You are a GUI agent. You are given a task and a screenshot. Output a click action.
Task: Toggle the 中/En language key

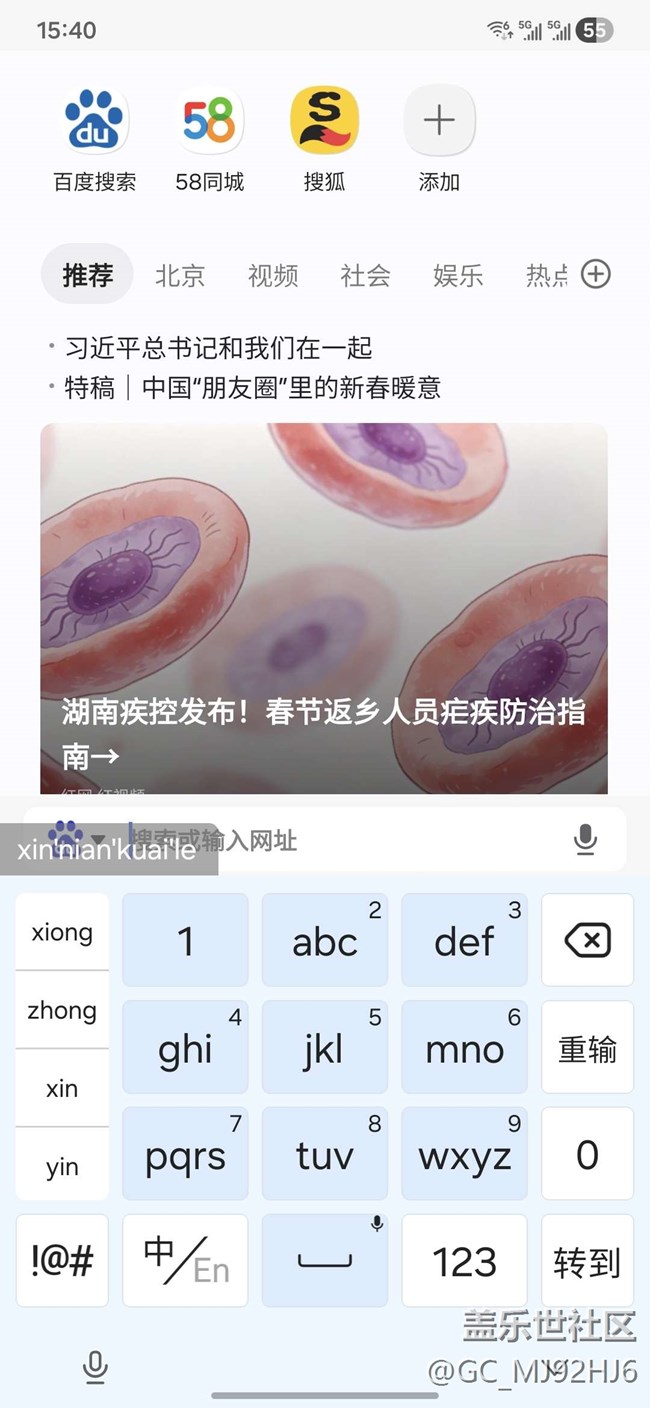[185, 1260]
